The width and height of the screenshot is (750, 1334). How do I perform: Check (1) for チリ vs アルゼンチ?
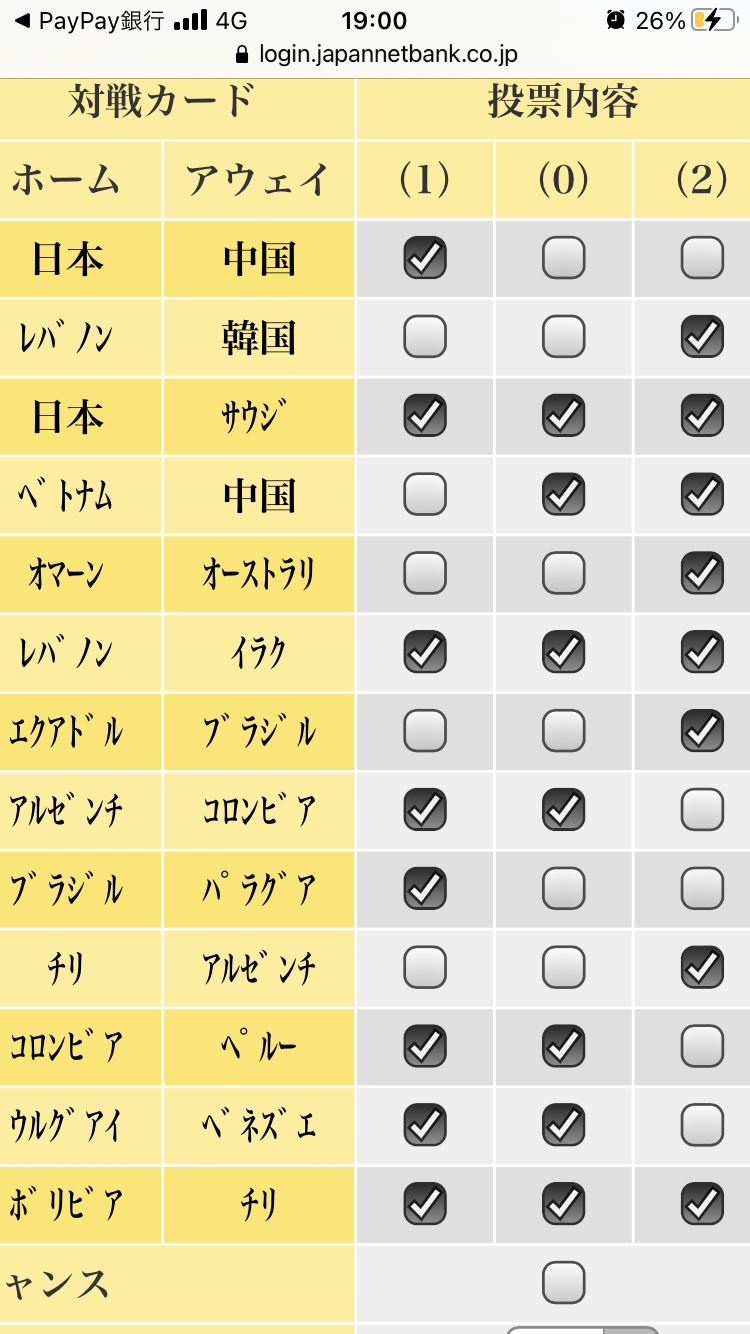(425, 967)
